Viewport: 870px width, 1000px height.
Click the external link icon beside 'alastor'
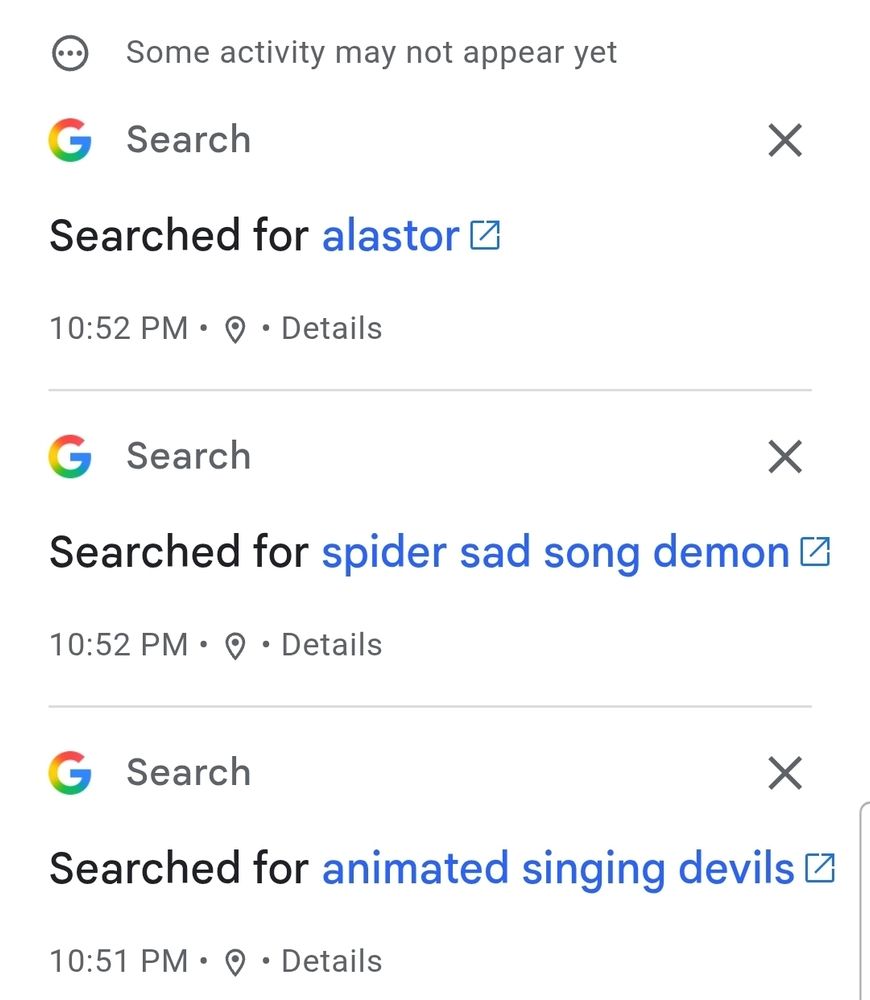[x=488, y=233]
